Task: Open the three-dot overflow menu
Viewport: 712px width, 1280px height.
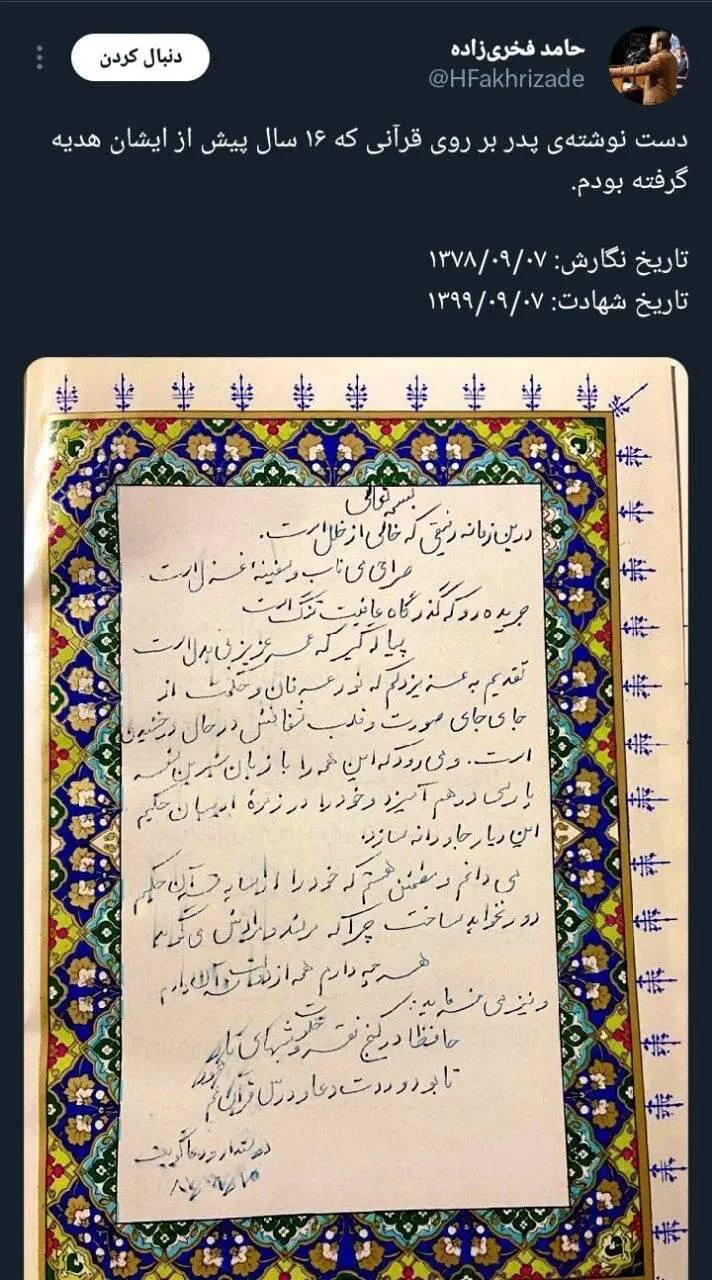Action: 40,58
